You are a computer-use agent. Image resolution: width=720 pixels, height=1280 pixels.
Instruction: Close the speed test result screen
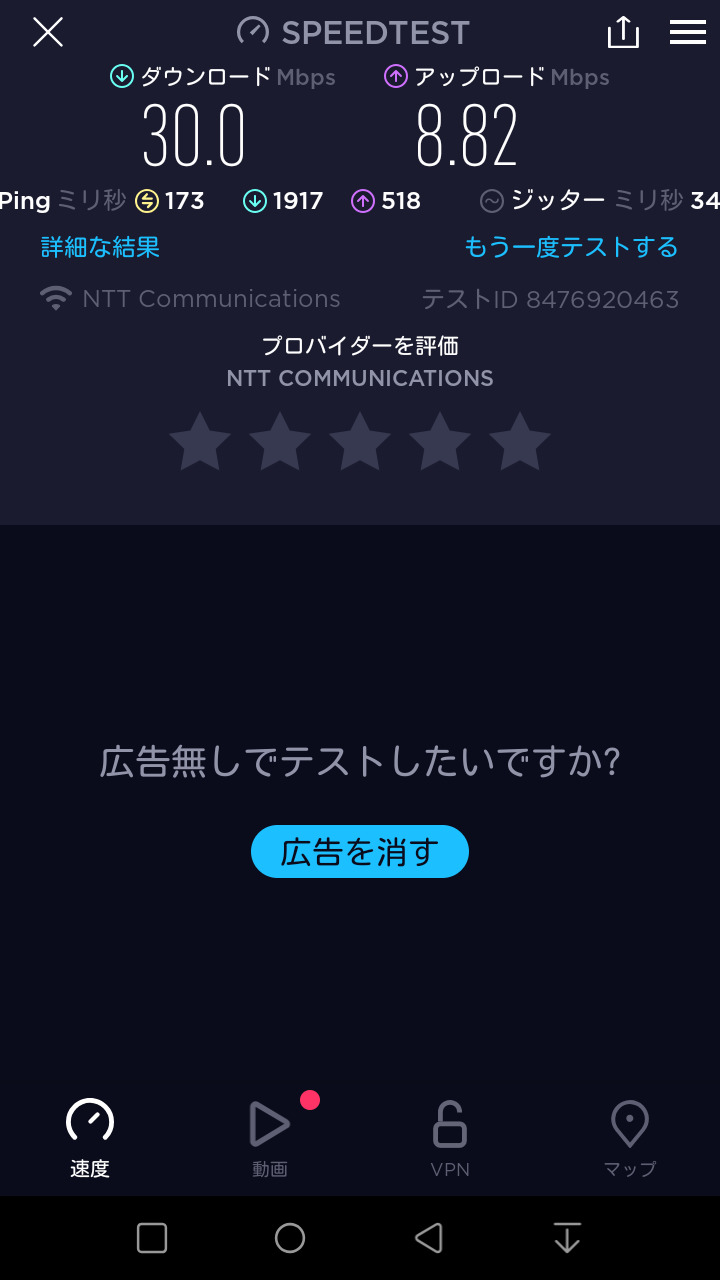(48, 33)
